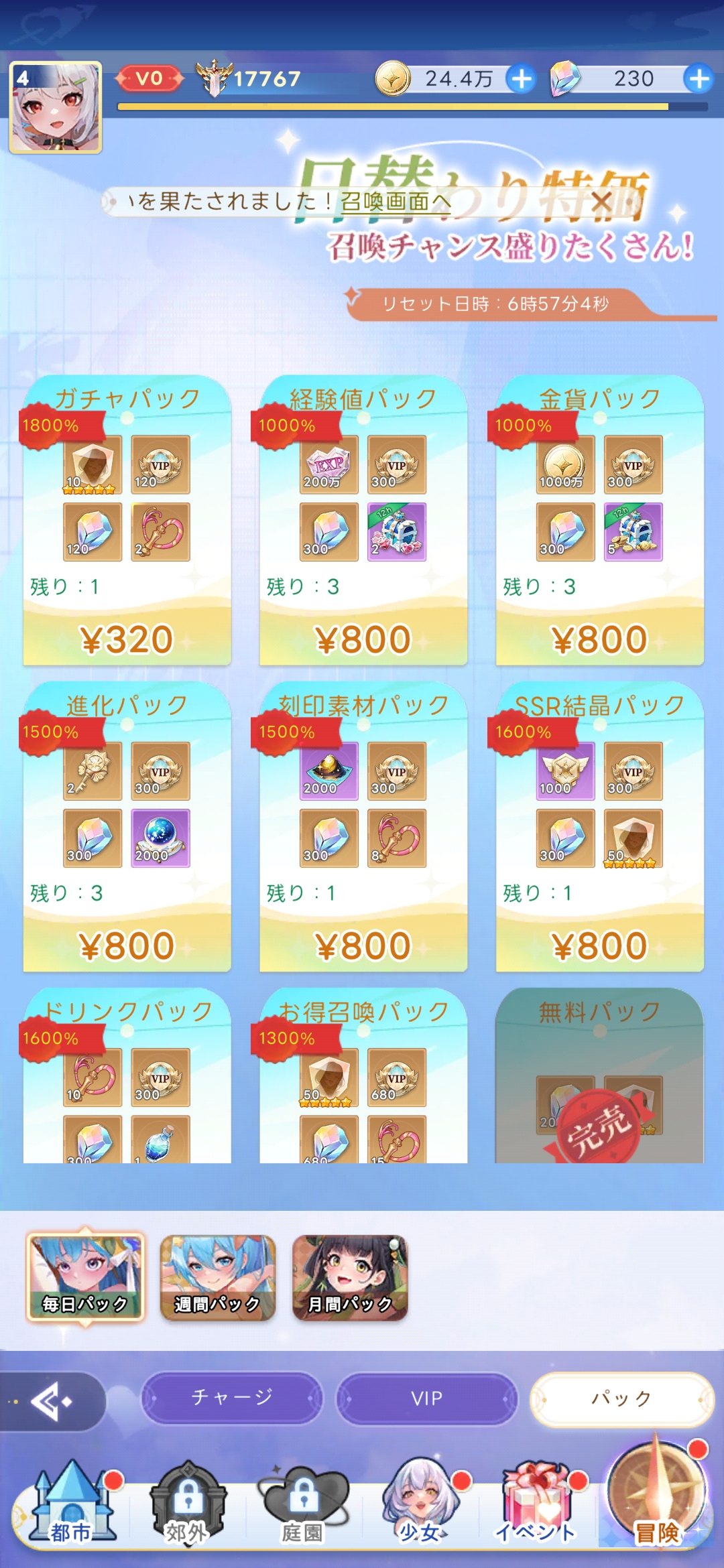This screenshot has height=1568, width=724.
Task: Switch to the 週間パック tab
Action: (x=217, y=1278)
